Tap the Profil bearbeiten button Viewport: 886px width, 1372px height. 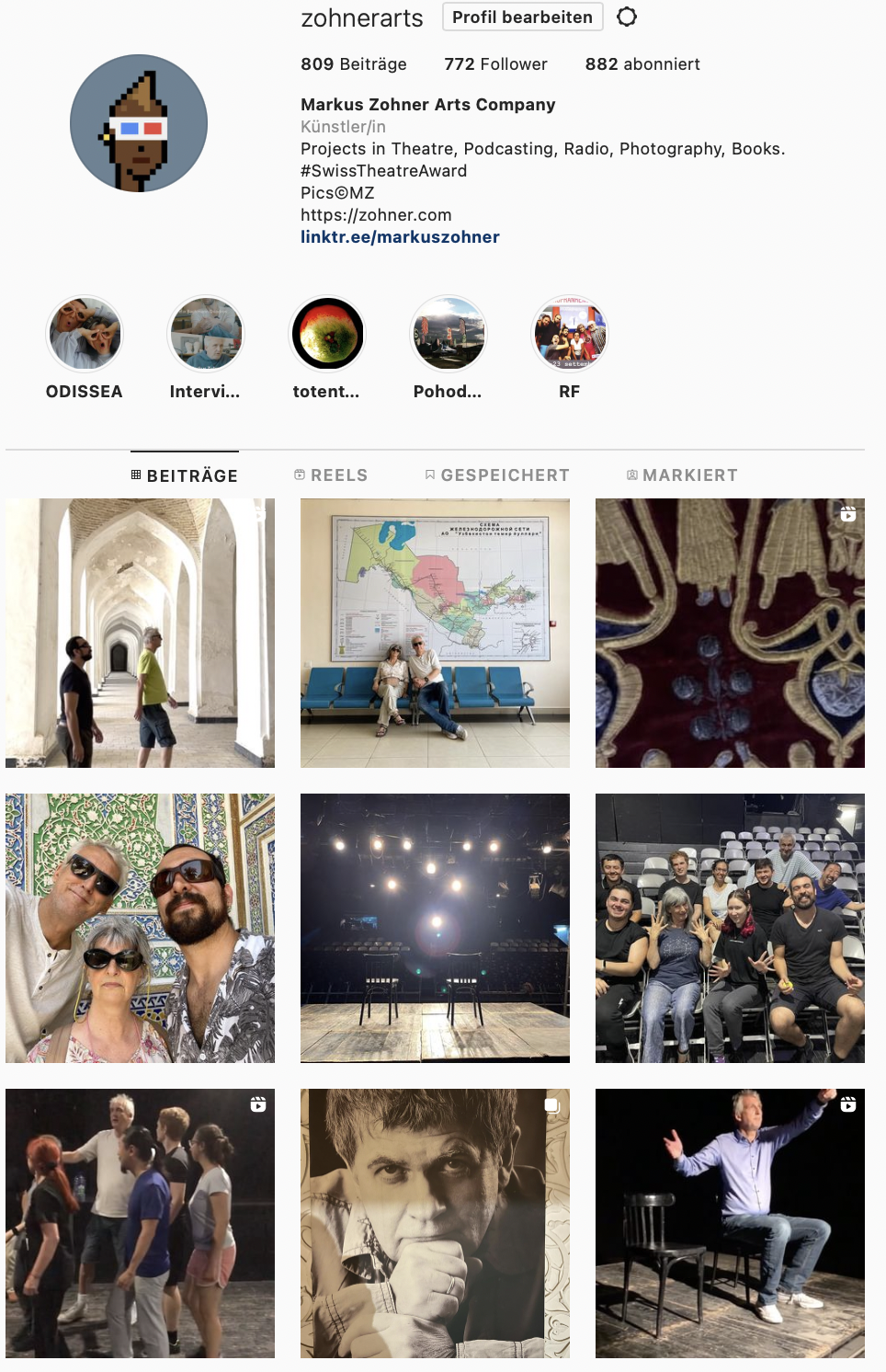click(522, 17)
